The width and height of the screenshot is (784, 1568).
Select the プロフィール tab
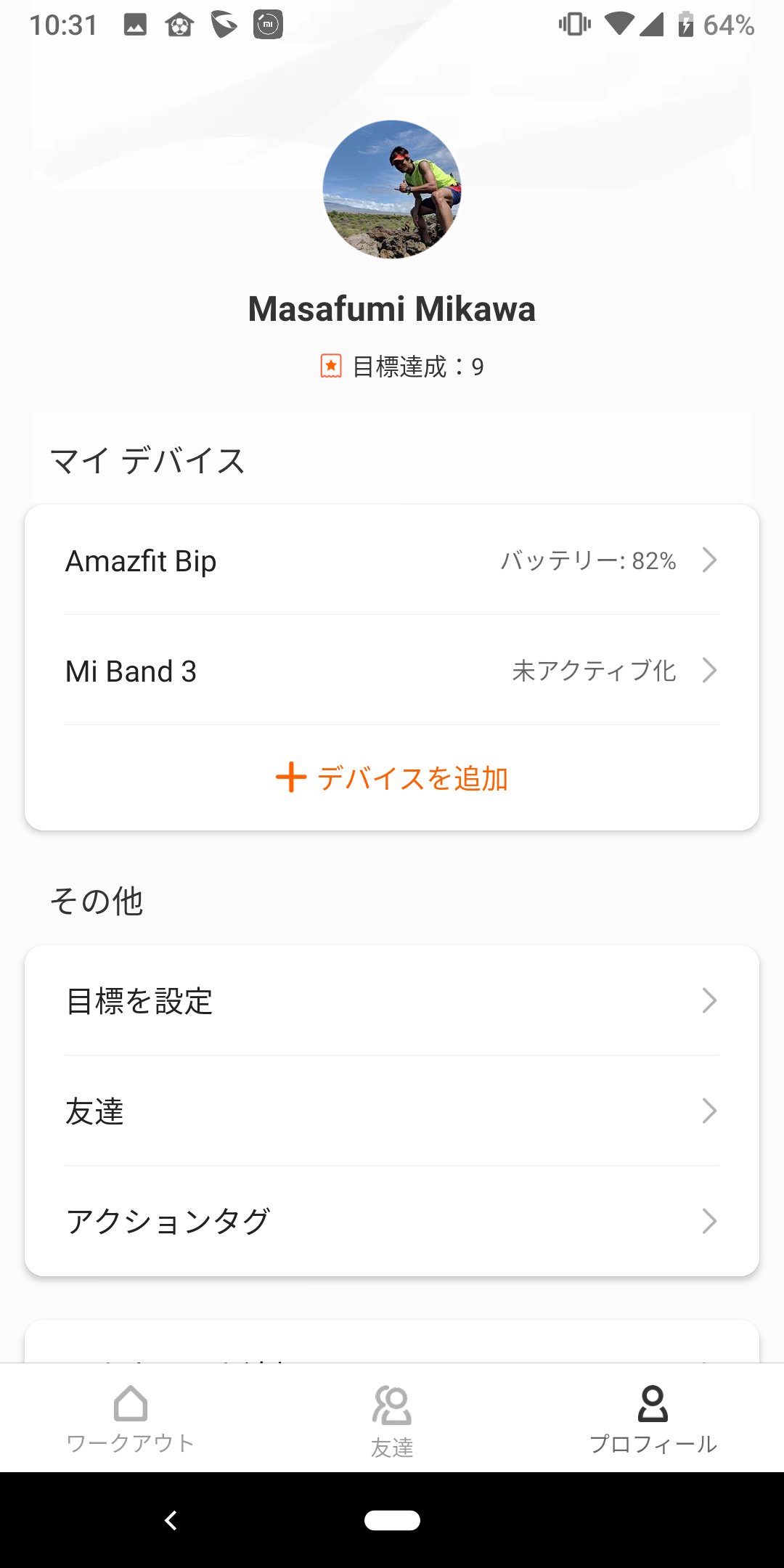[x=653, y=1418]
